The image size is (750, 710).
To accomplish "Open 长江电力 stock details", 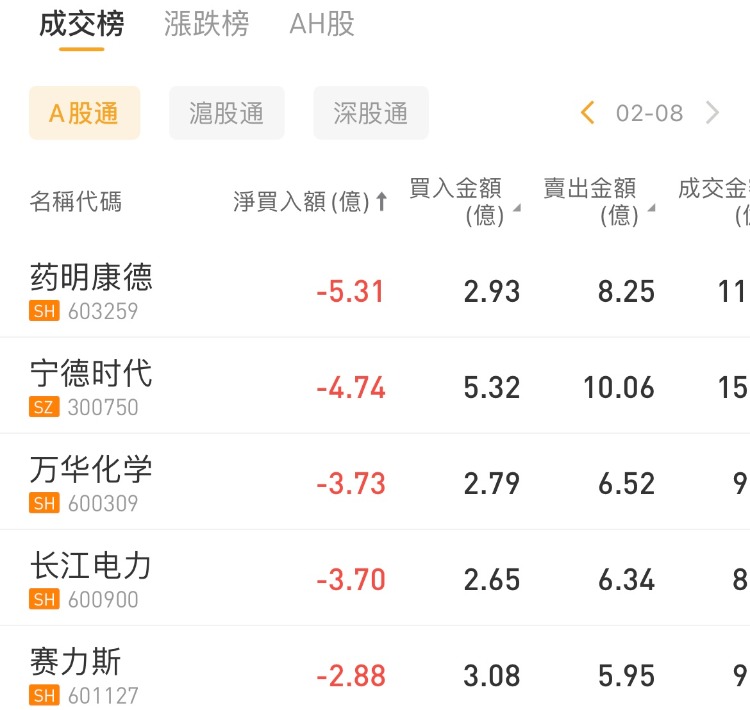I will point(91,578).
